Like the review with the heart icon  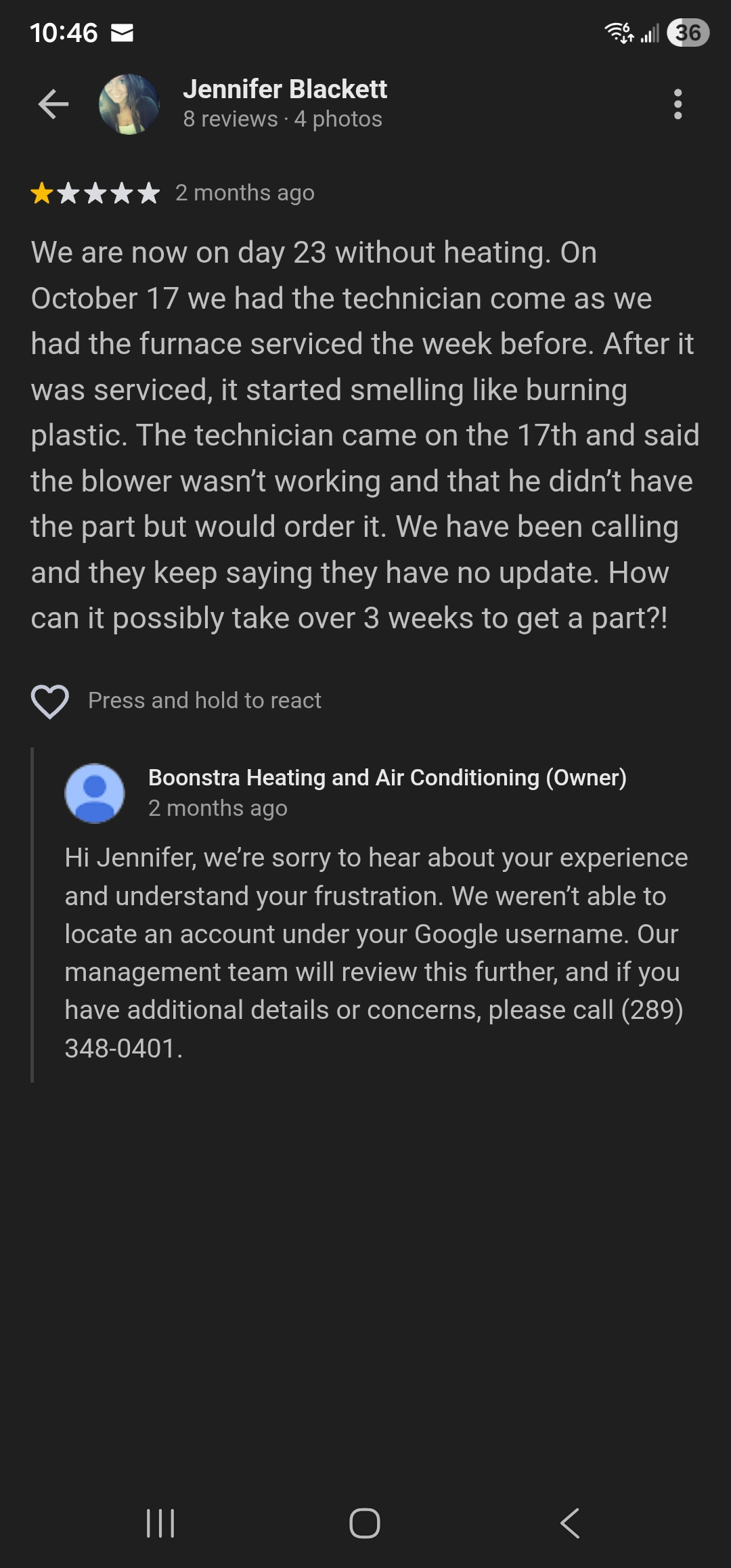coord(50,701)
